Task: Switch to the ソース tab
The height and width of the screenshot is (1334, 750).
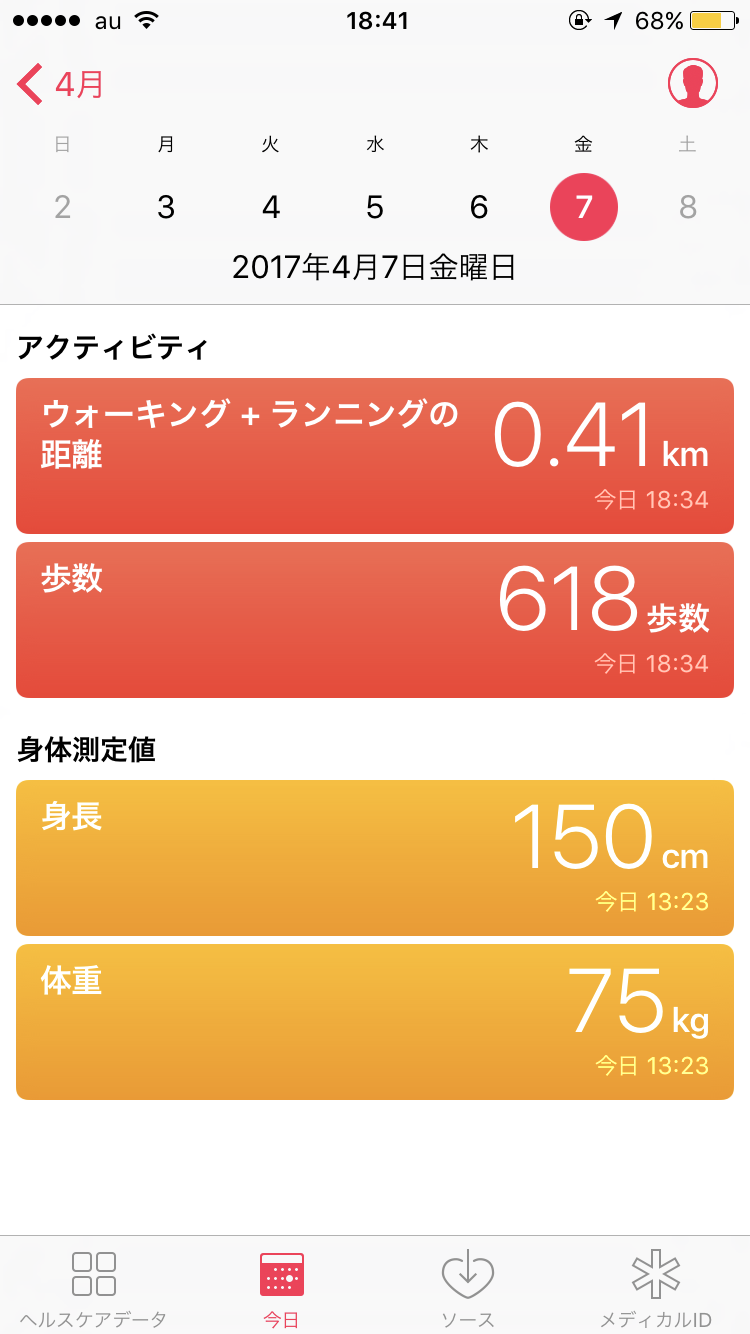Action: point(468,1288)
